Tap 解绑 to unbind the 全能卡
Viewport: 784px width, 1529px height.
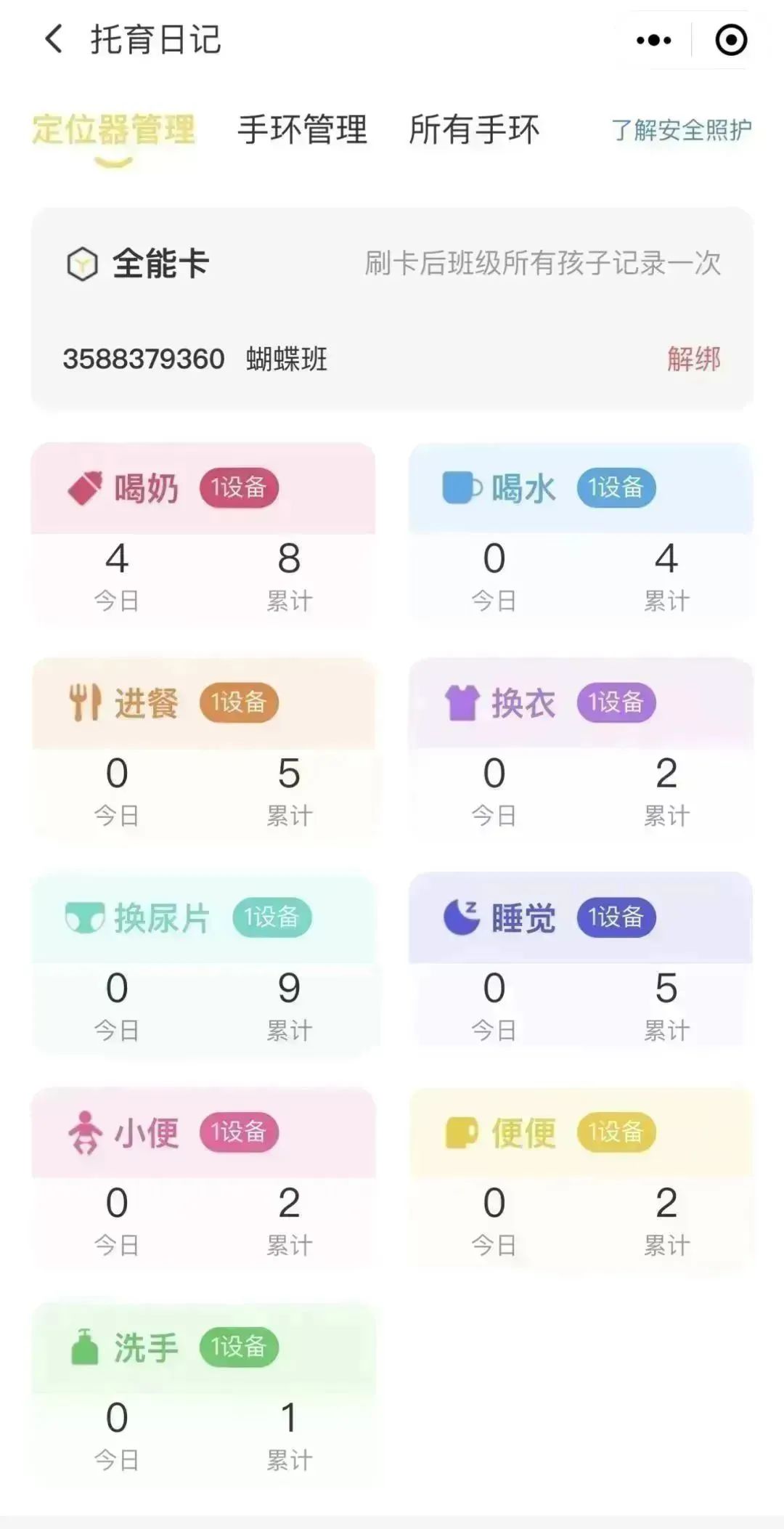click(693, 359)
